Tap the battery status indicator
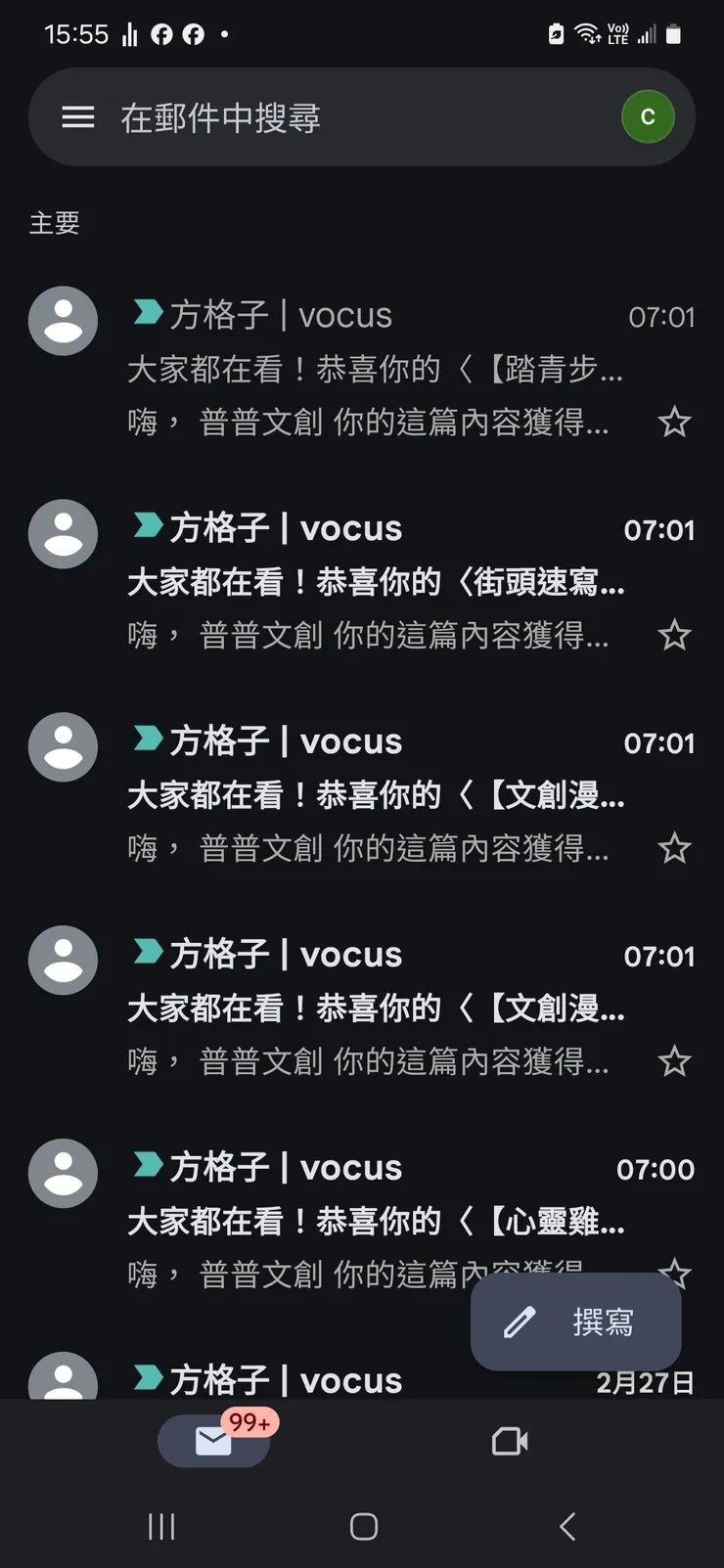Screen dimensions: 724x1568 673,33
